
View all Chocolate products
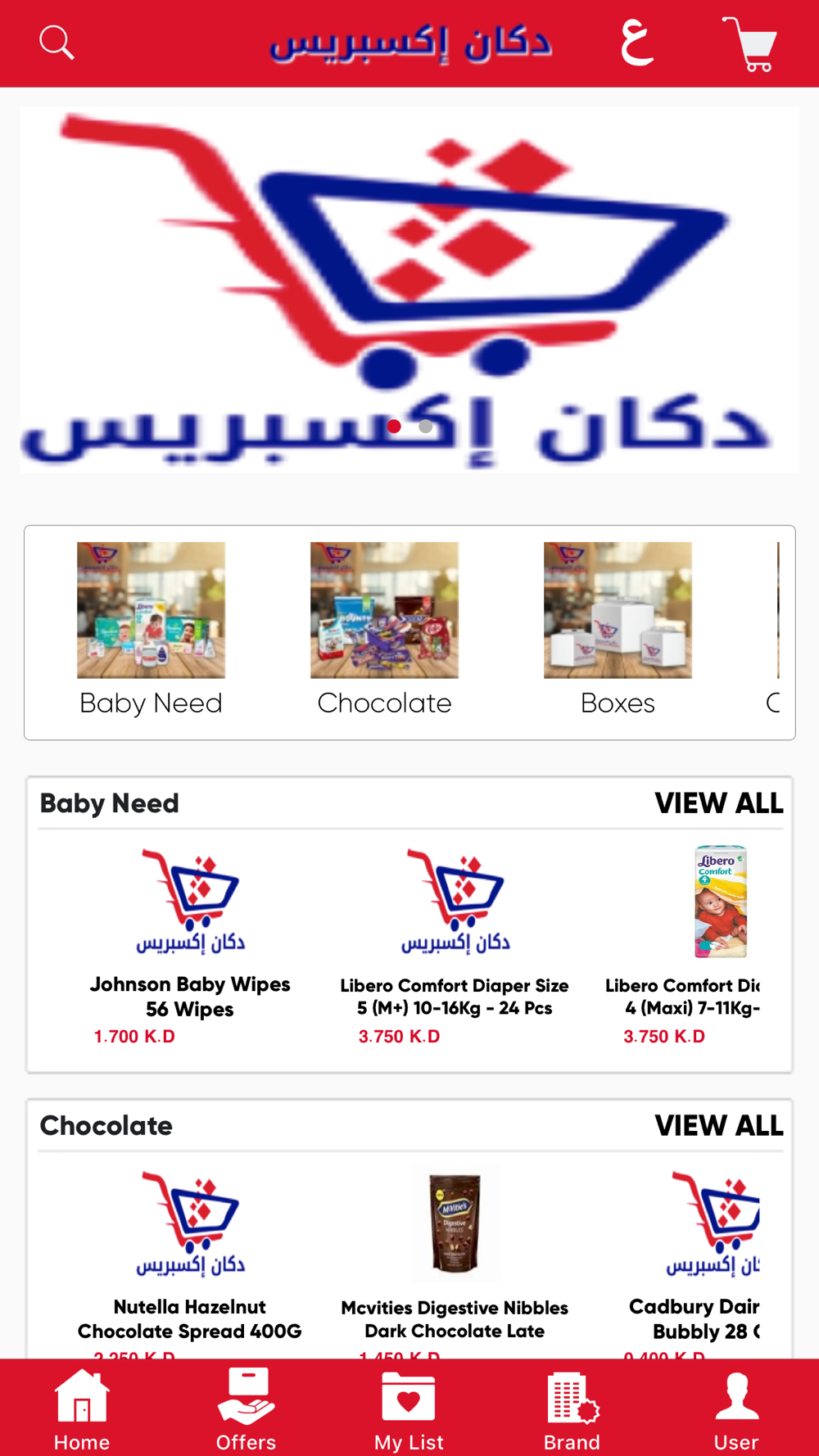pos(718,1126)
